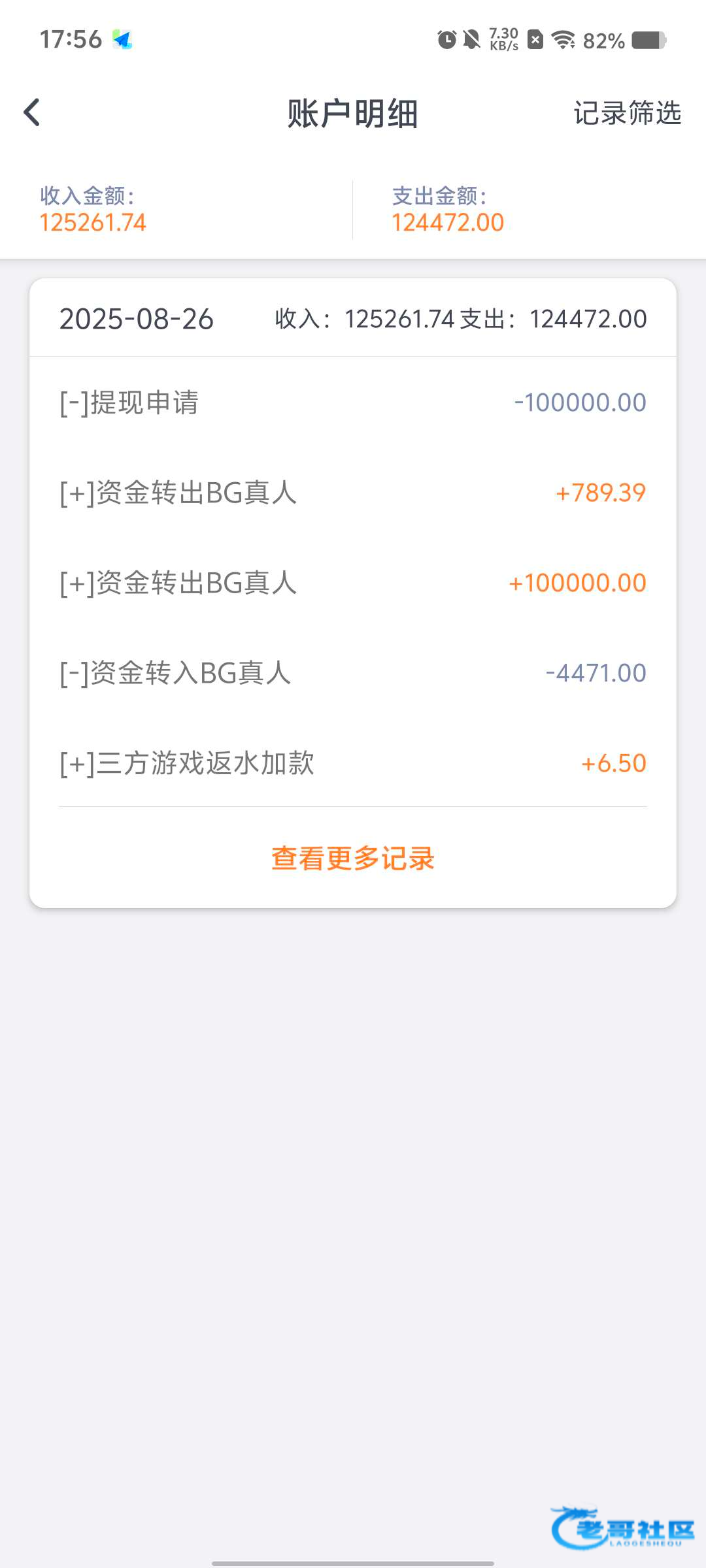The height and width of the screenshot is (1568, 706).
Task: Go back using the top-left arrow
Action: [x=32, y=112]
